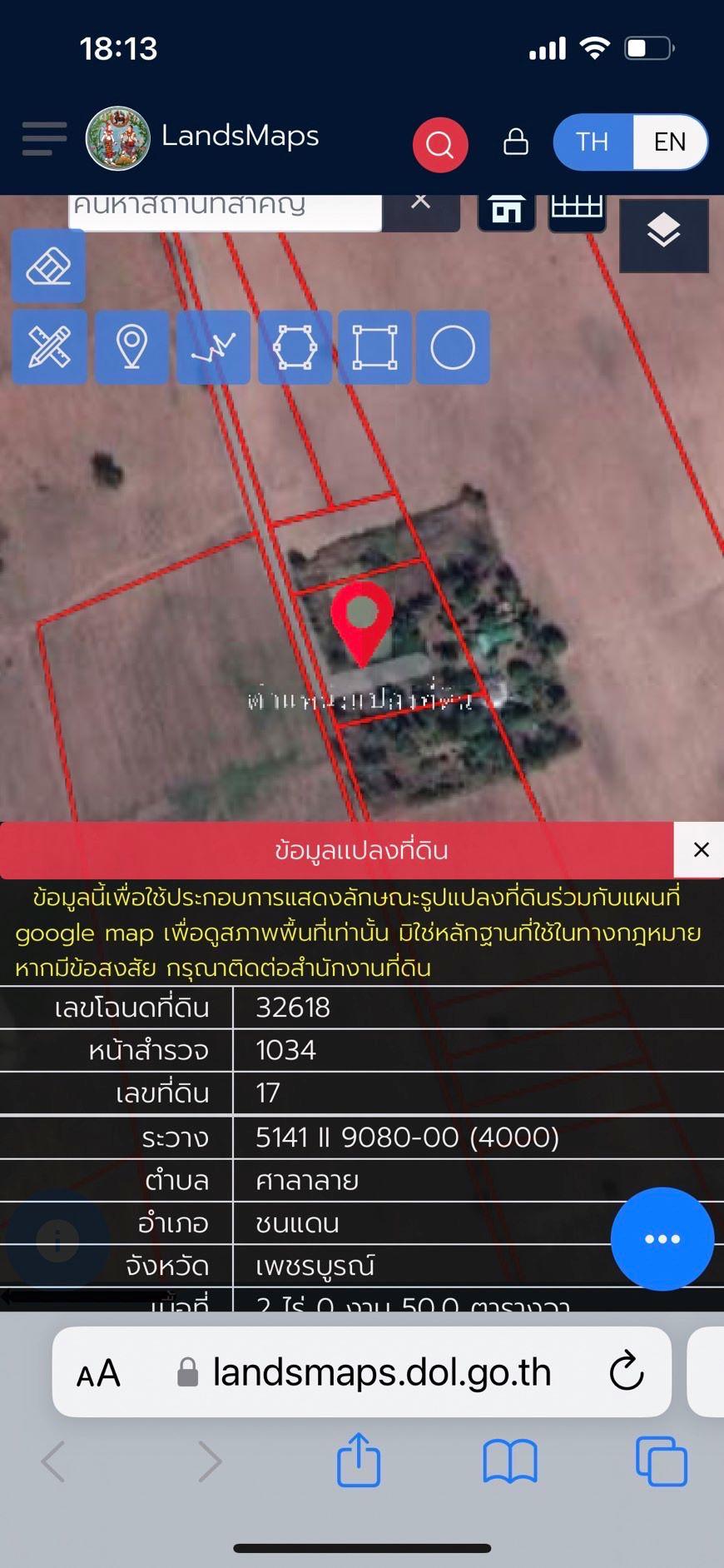The height and width of the screenshot is (1568, 724).
Task: Open Safari tabs overview
Action: click(x=662, y=1461)
